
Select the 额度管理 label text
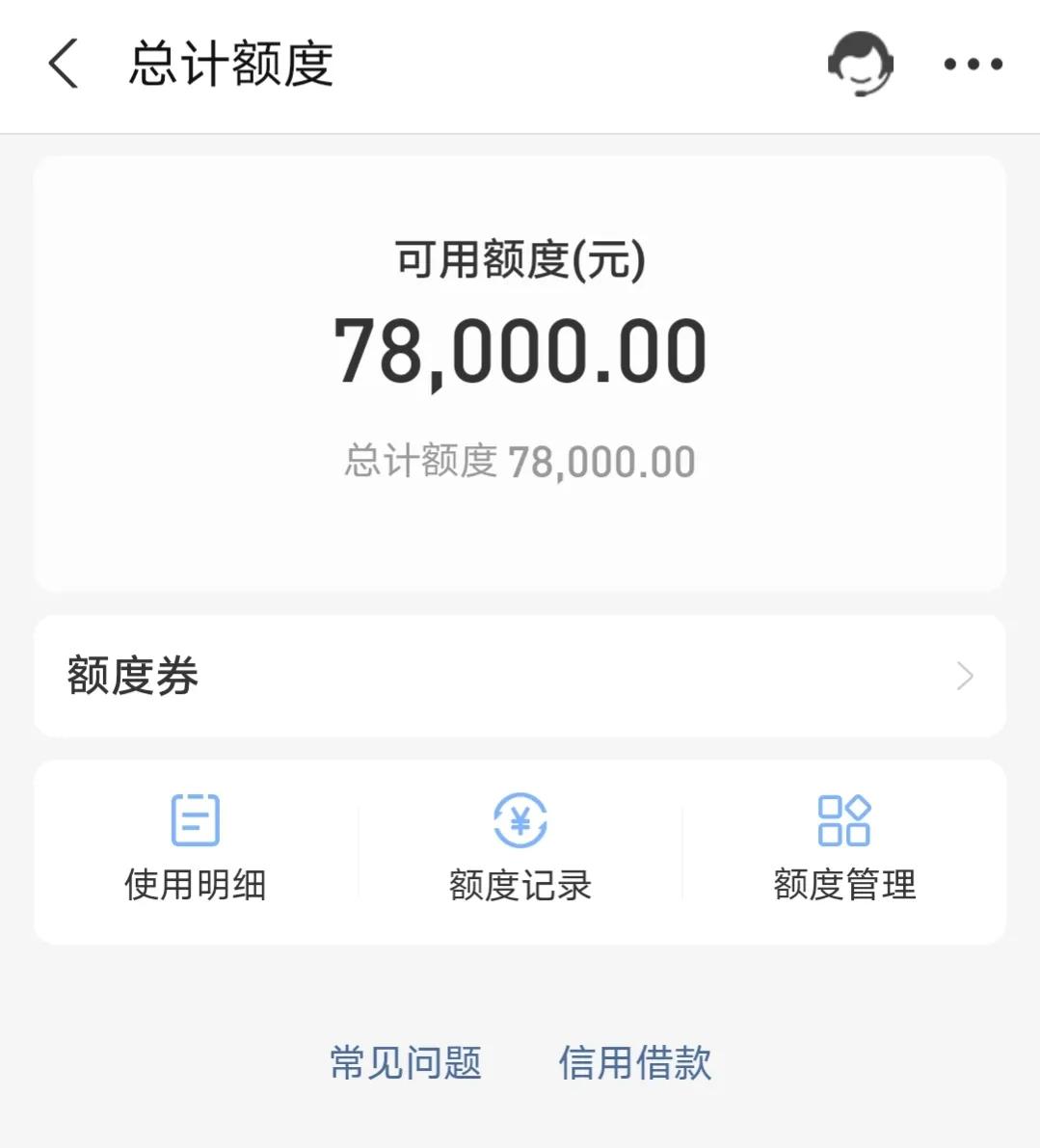[844, 884]
